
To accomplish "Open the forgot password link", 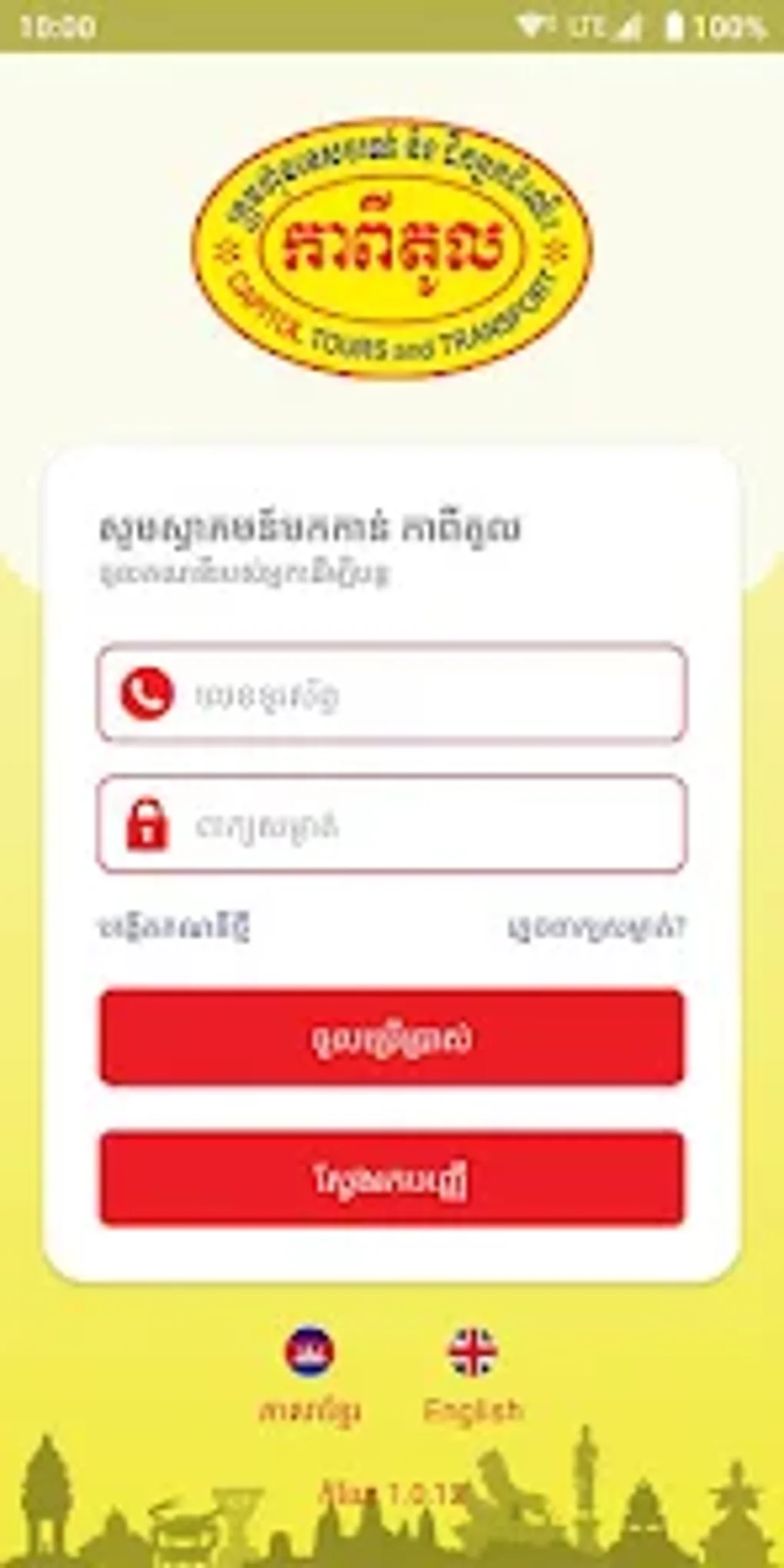I will pos(596,928).
